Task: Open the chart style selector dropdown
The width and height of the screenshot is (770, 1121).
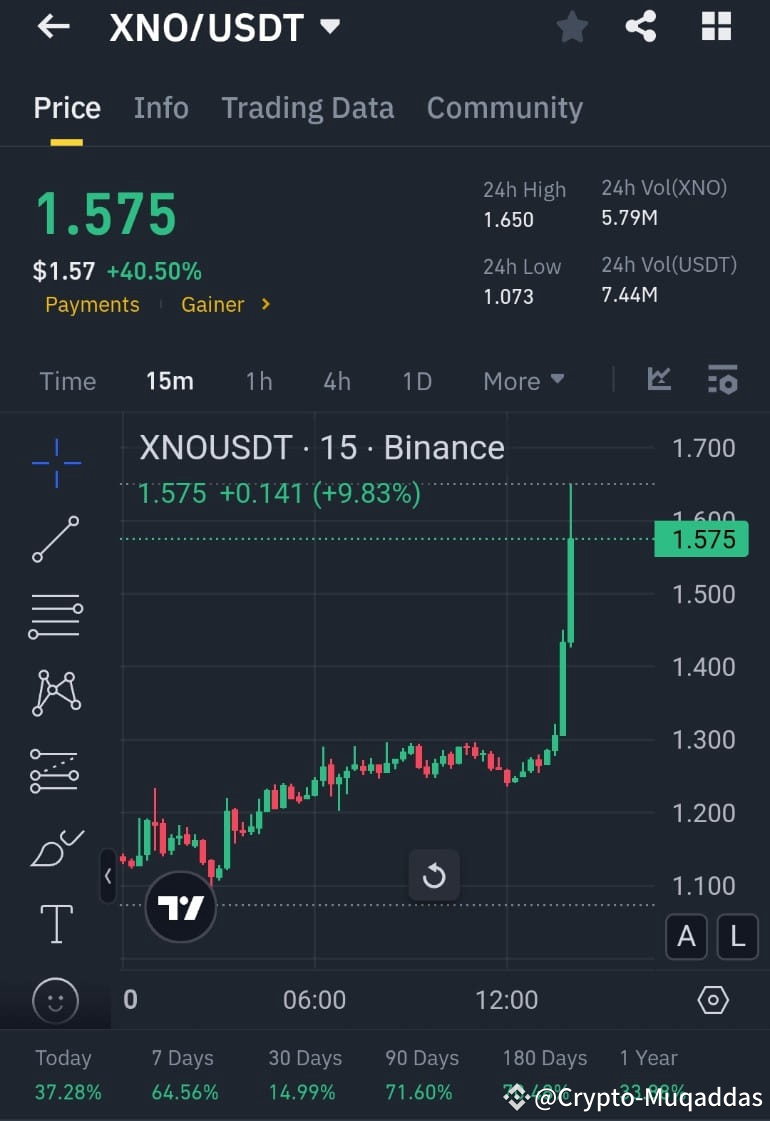Action: click(722, 381)
